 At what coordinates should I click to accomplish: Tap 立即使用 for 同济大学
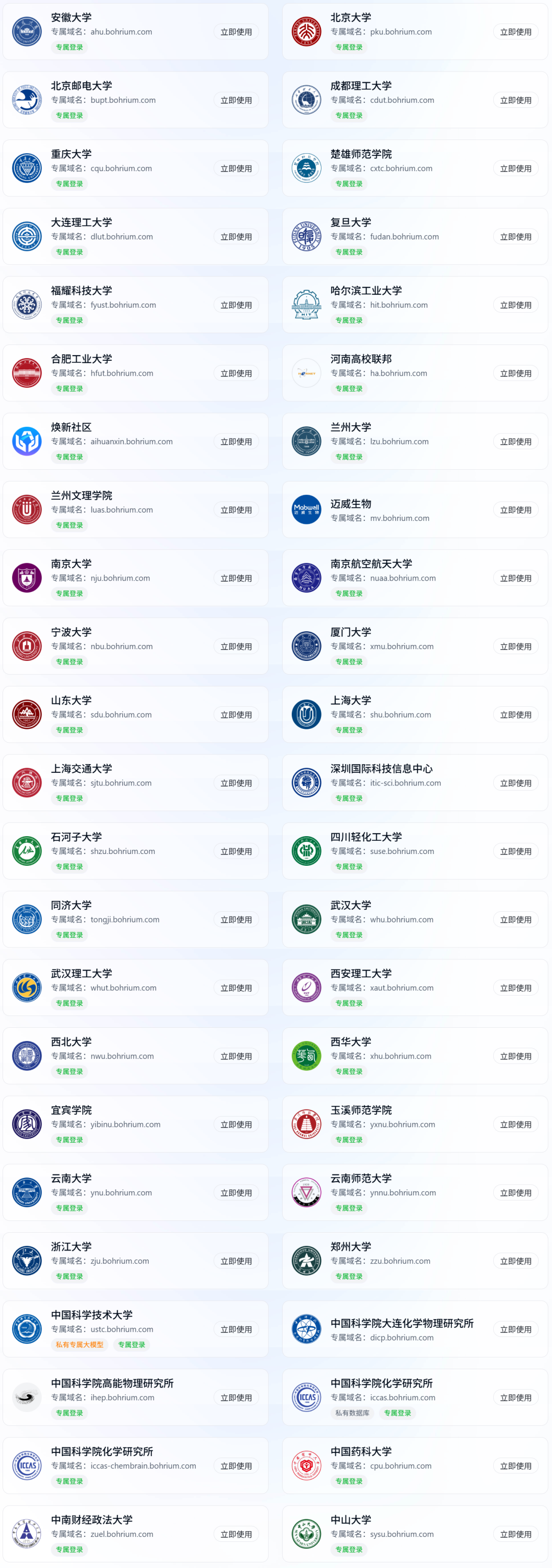[236, 920]
